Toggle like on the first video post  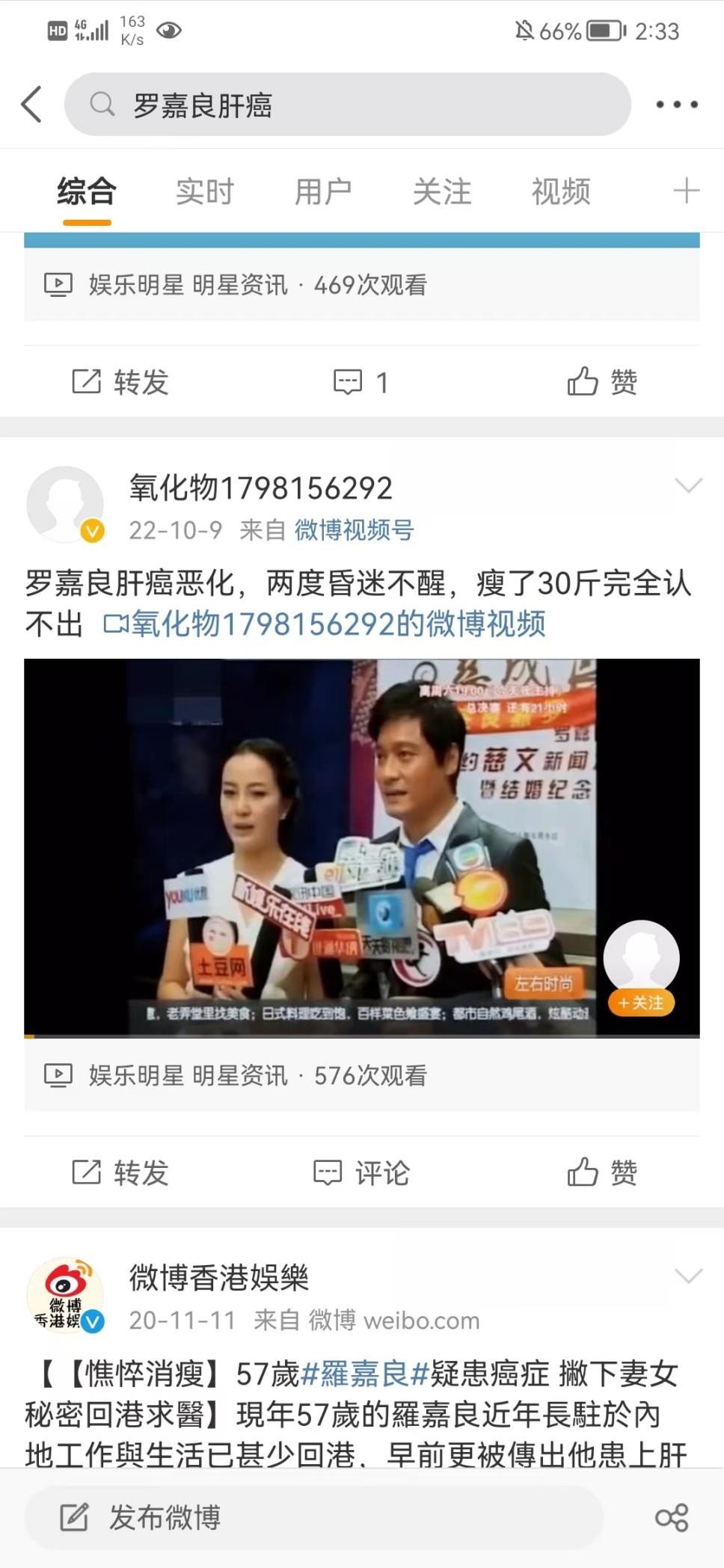point(583,382)
